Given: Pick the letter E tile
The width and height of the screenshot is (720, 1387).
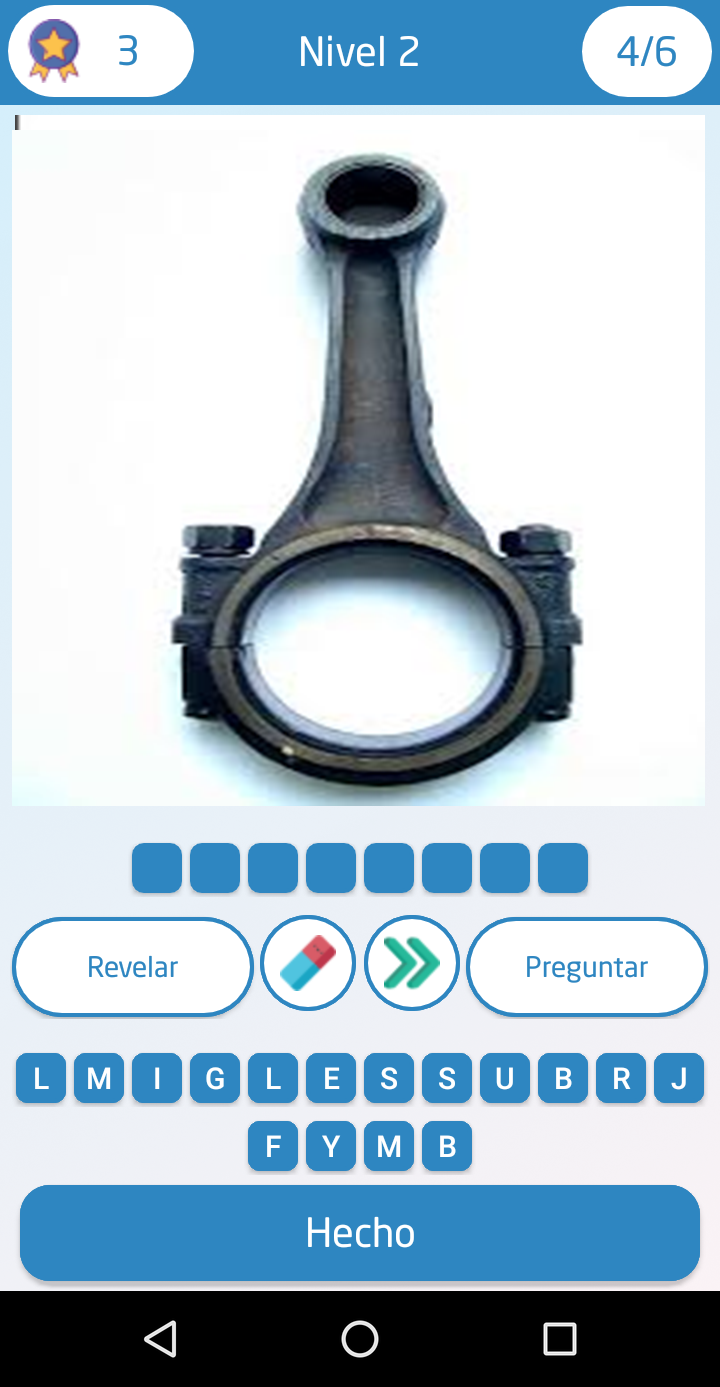Looking at the screenshot, I should [x=331, y=1078].
